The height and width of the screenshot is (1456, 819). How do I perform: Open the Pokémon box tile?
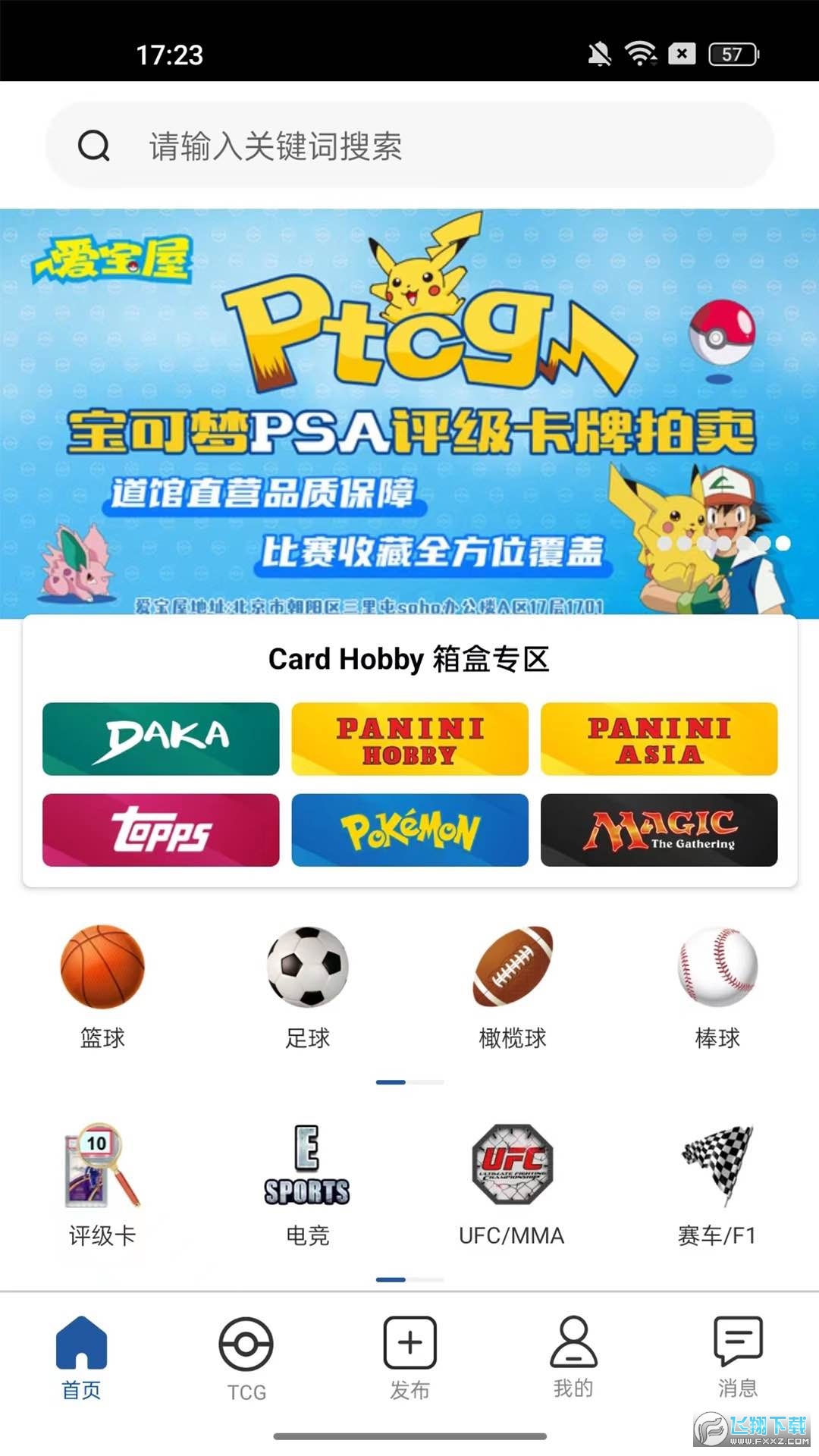coord(409,830)
